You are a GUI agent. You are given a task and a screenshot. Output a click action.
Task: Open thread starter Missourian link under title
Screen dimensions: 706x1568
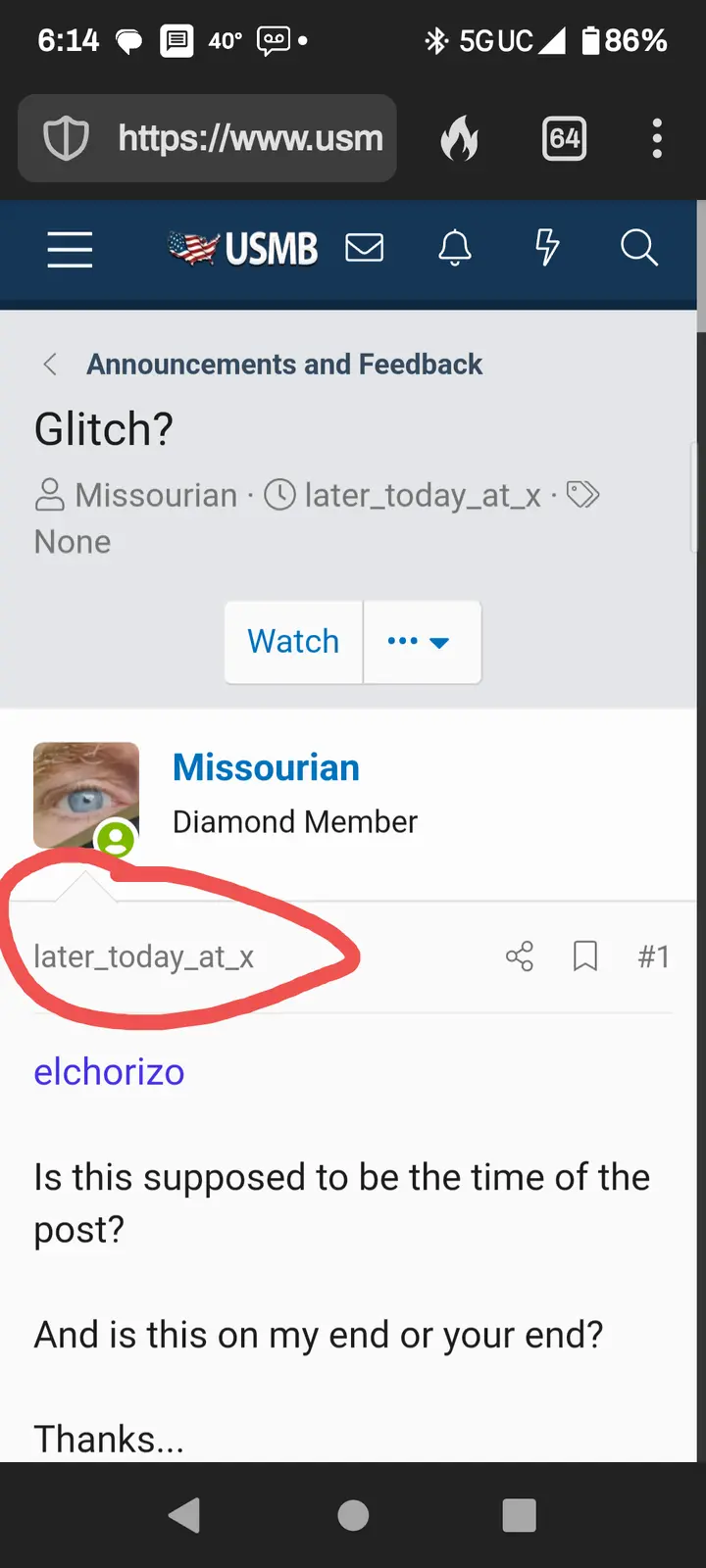pyautogui.click(x=156, y=496)
